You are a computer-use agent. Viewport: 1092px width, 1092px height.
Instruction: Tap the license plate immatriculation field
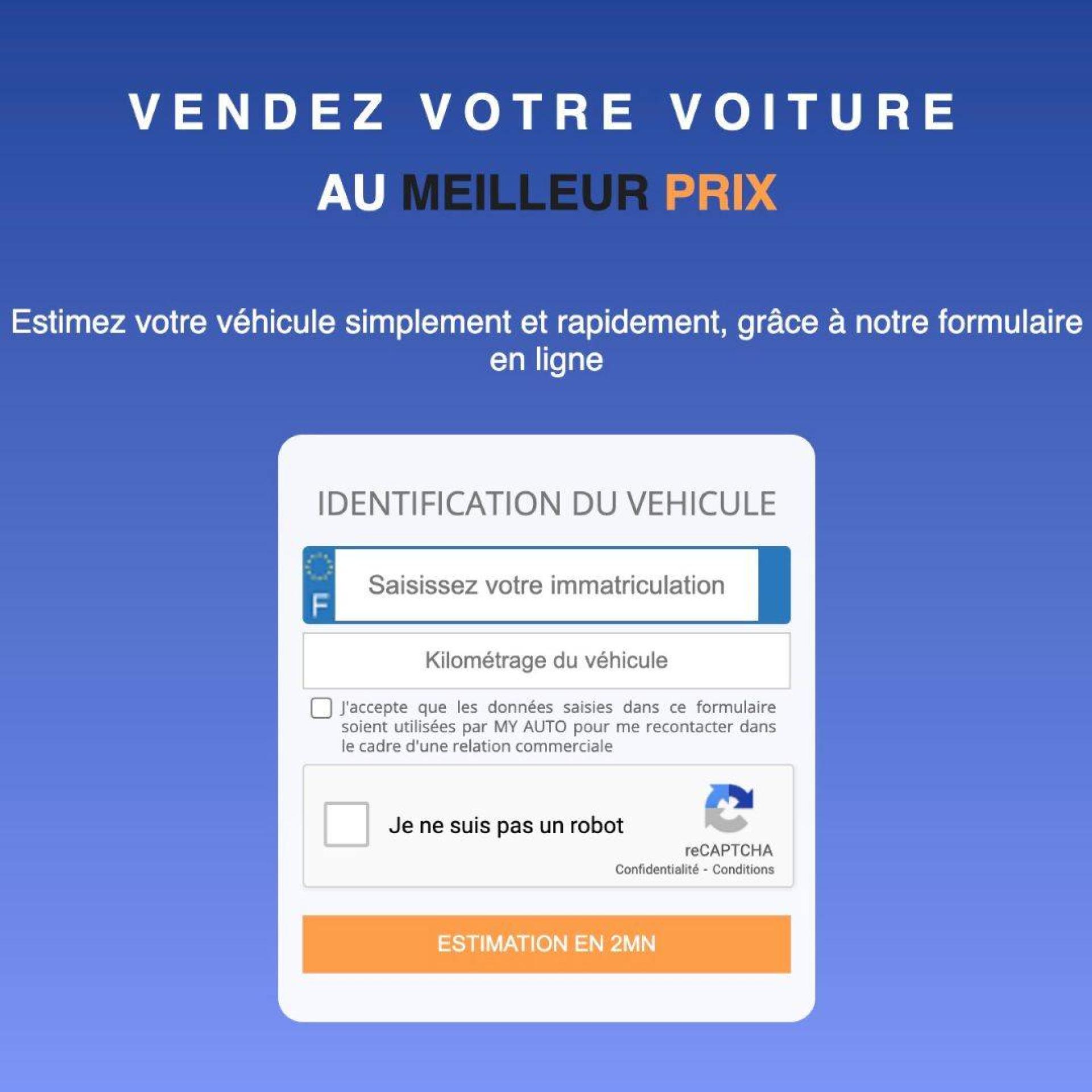(546, 585)
